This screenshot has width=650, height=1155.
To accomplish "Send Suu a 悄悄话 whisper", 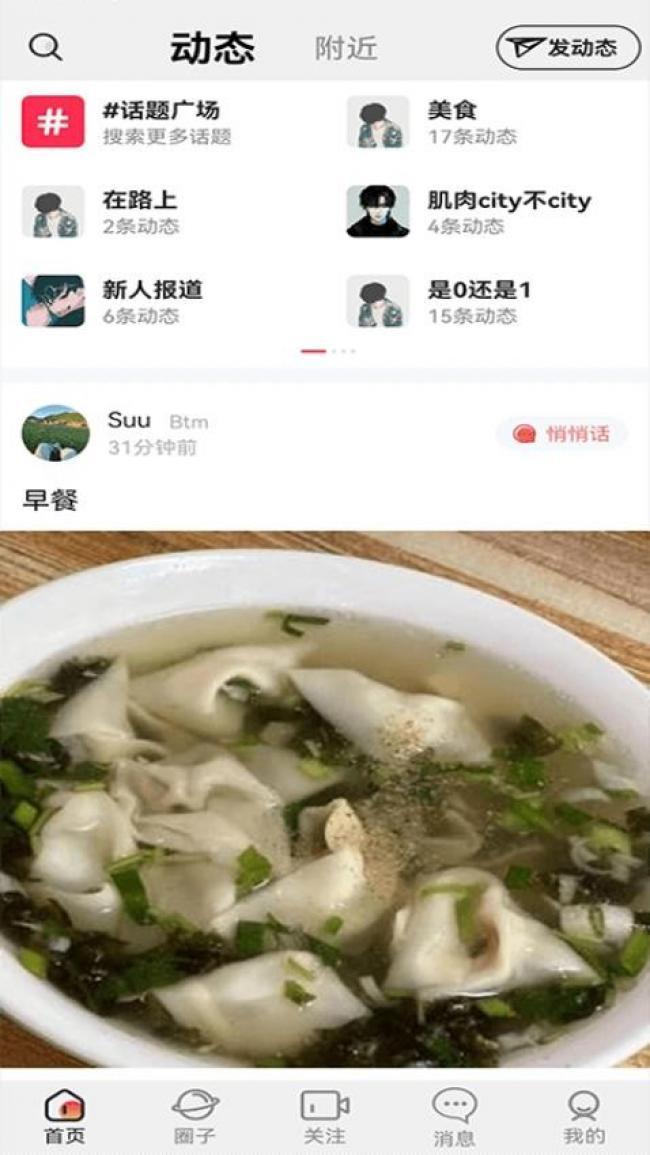I will (562, 434).
